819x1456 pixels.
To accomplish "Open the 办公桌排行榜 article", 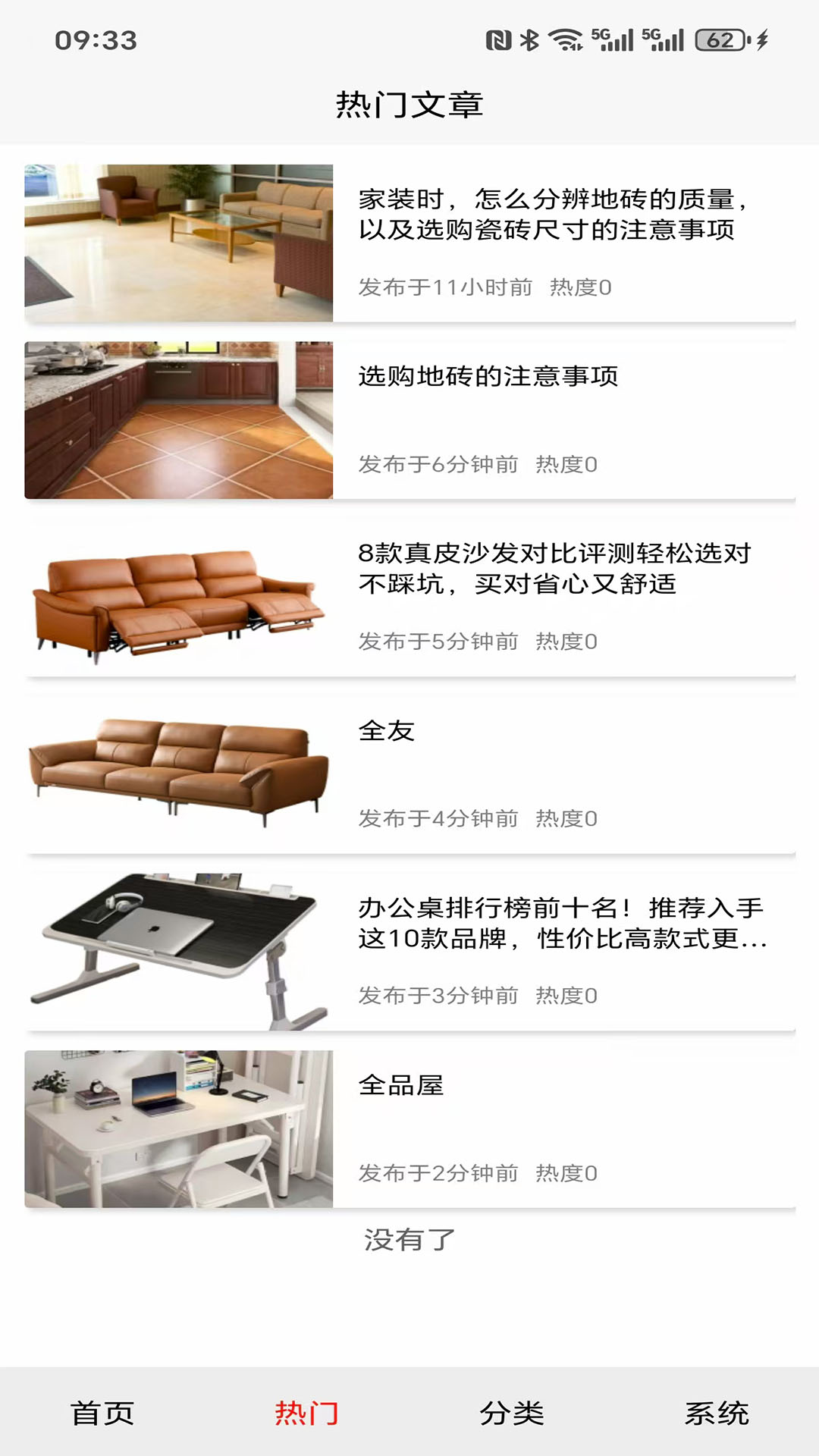I will point(564,925).
